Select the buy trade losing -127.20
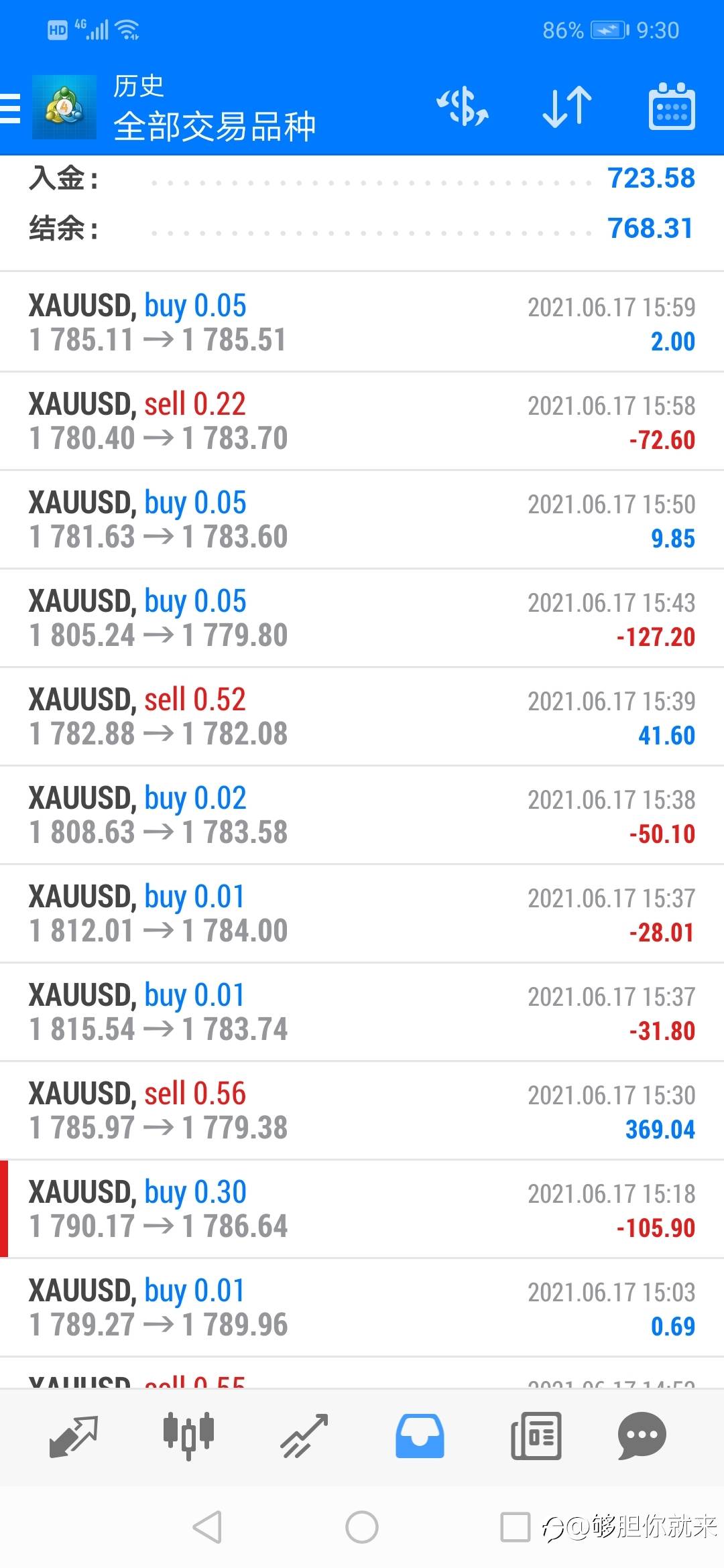The height and width of the screenshot is (1568, 724). [362, 618]
